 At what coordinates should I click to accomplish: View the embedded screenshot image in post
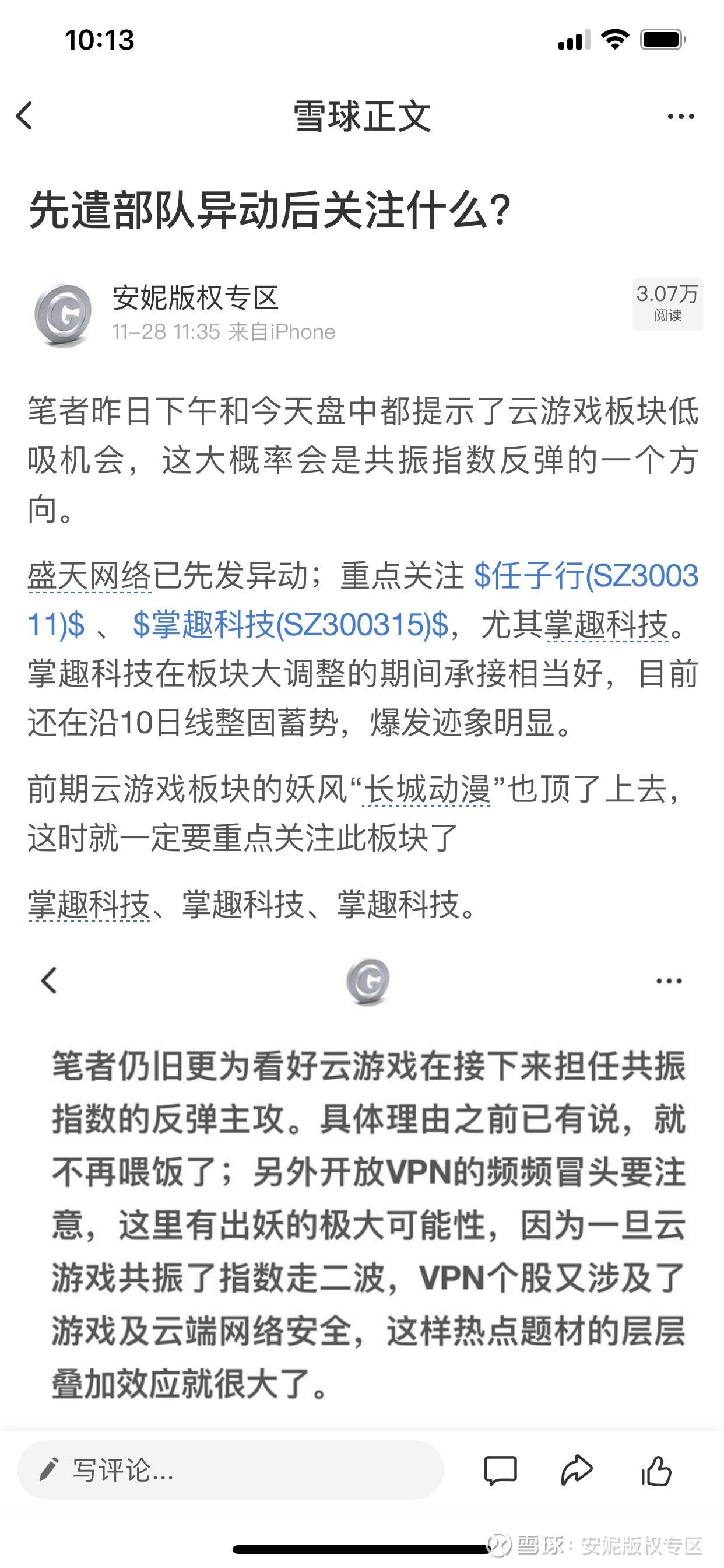tap(365, 1187)
